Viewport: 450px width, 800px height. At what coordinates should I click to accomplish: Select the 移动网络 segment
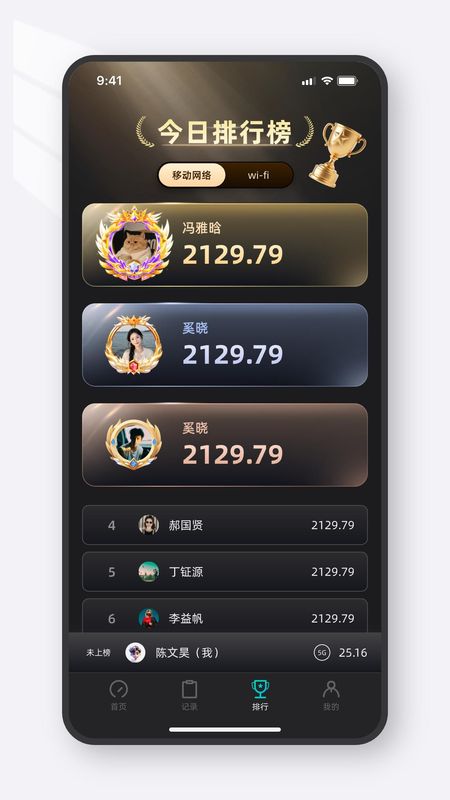tap(192, 176)
